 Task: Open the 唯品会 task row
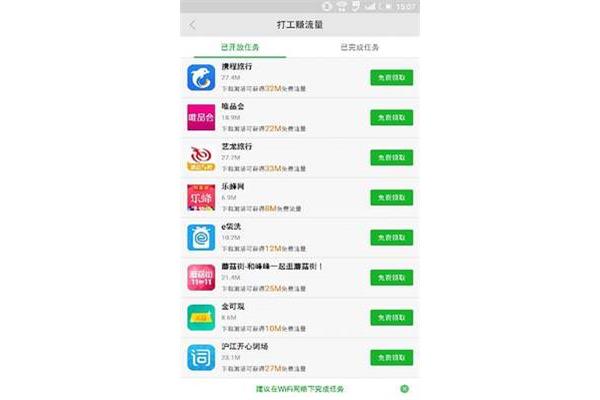click(x=280, y=118)
